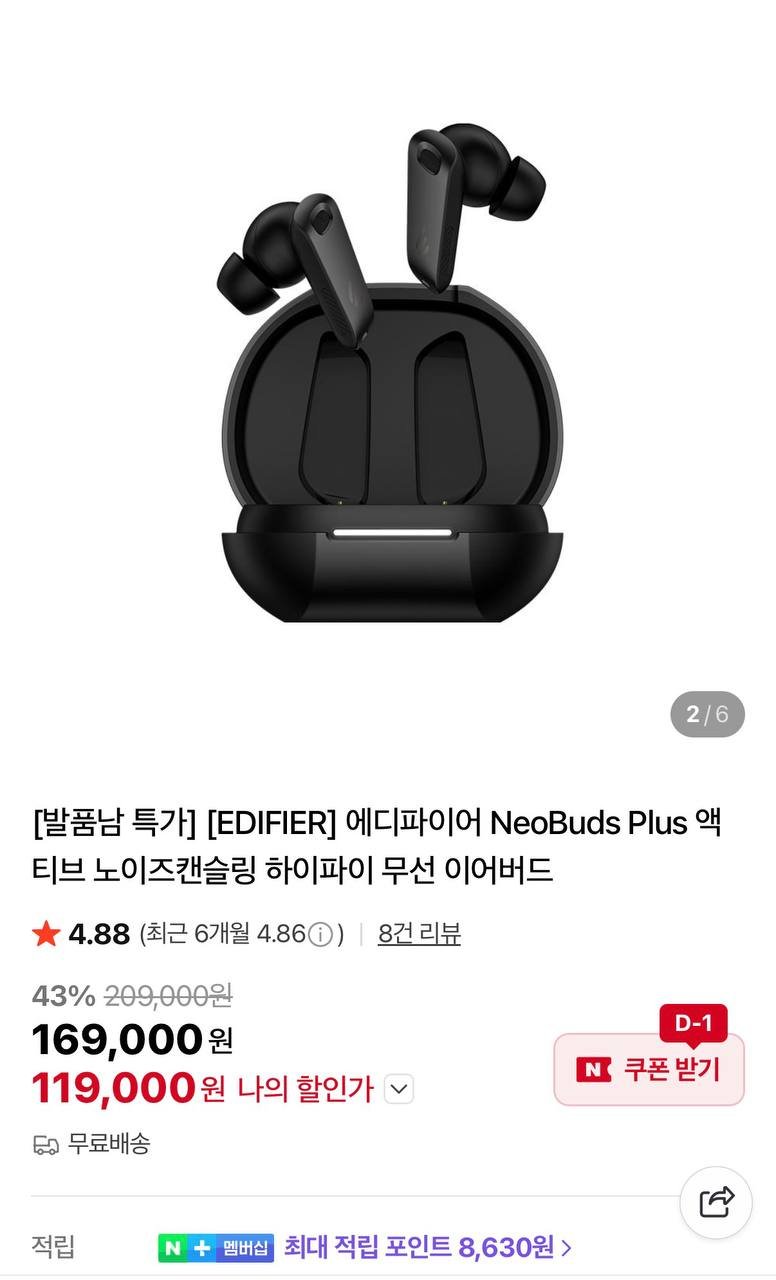Open the 8건 리뷰 reviews link
The width and height of the screenshot is (776, 1280).
(419, 934)
